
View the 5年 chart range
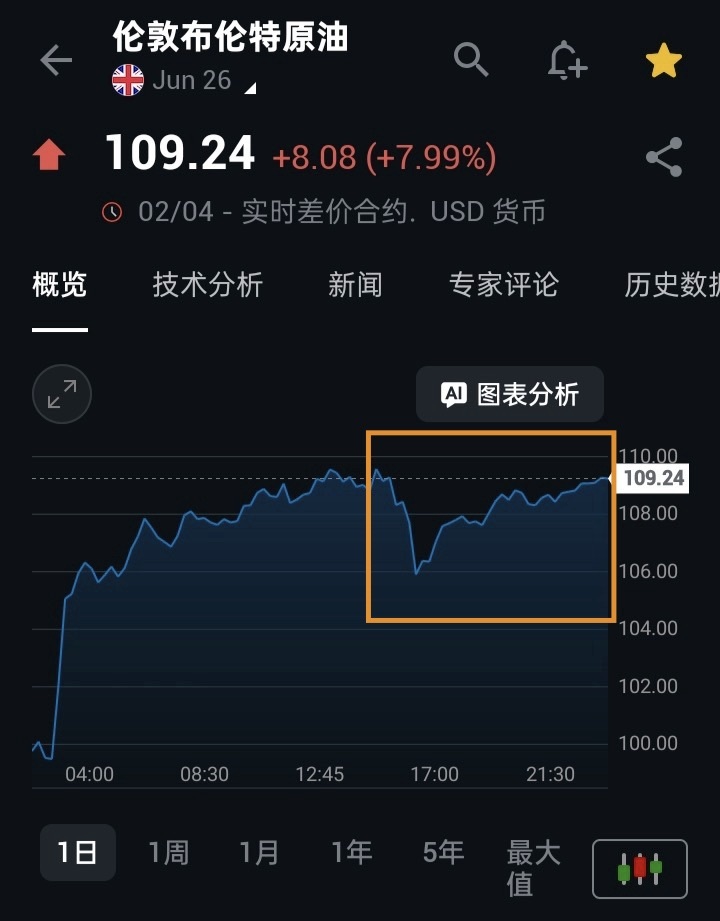pos(443,853)
